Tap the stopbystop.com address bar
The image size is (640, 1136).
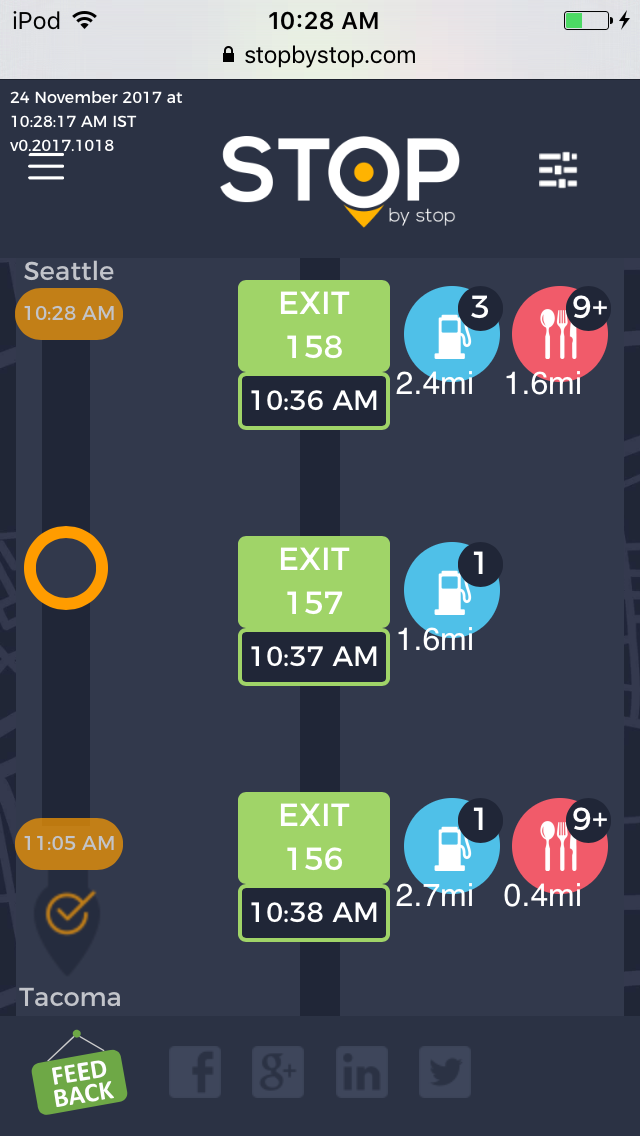pyautogui.click(x=320, y=55)
